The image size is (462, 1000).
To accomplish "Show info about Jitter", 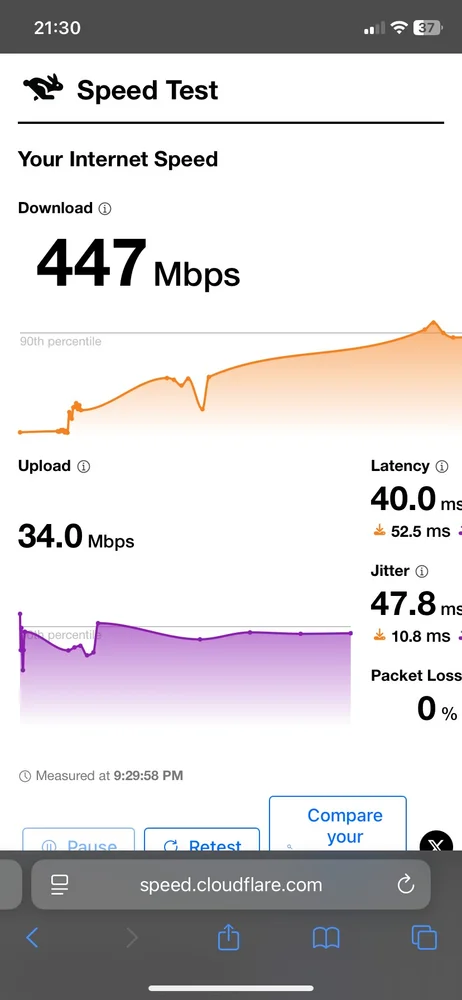I will pos(422,571).
